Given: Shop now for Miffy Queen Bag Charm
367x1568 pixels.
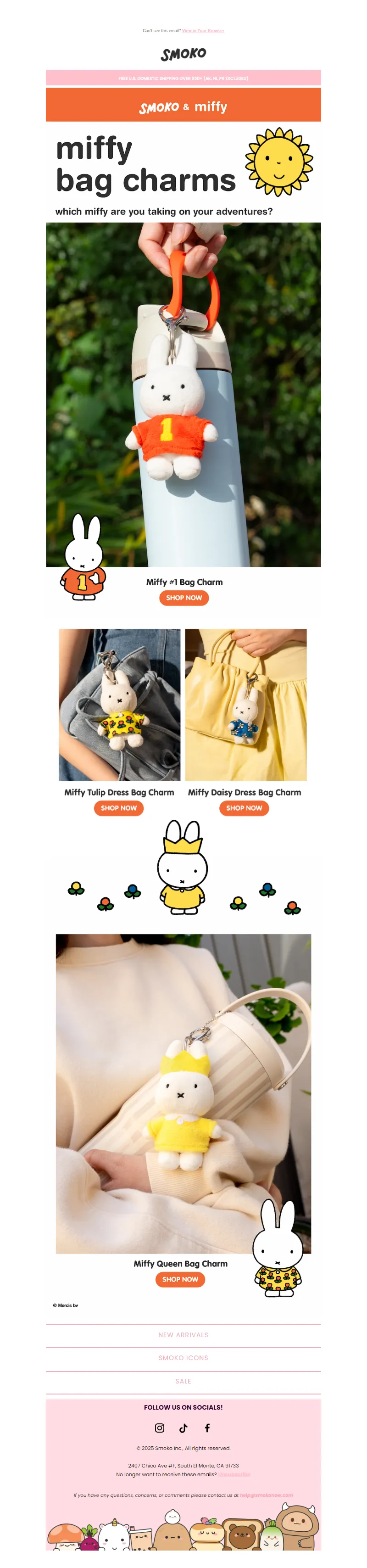Looking at the screenshot, I should click(x=180, y=1279).
